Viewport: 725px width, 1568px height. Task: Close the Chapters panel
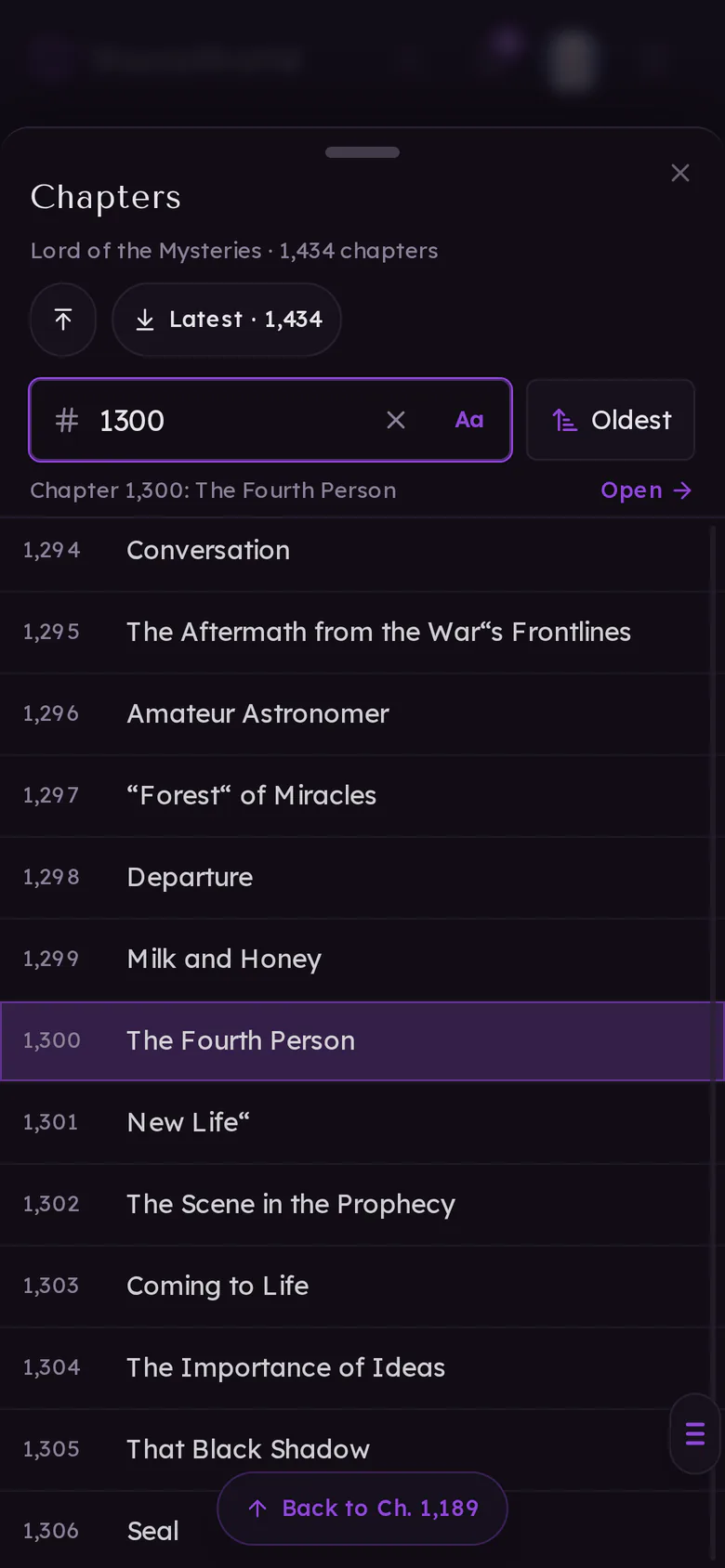click(680, 173)
